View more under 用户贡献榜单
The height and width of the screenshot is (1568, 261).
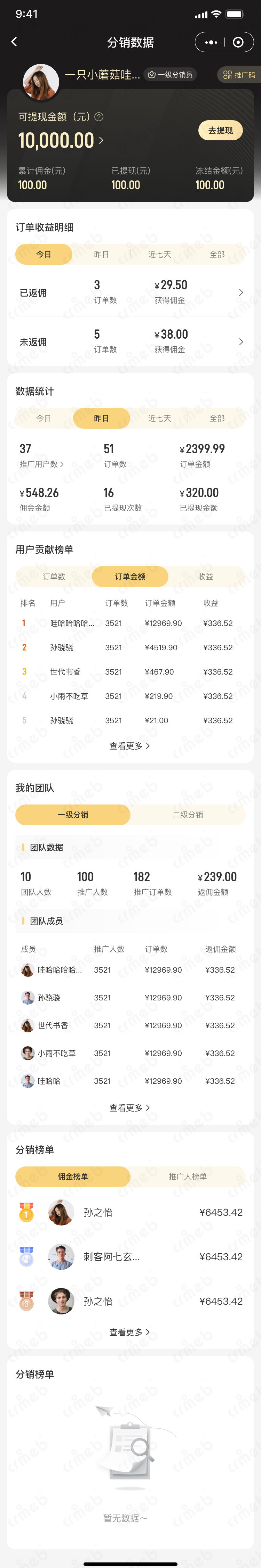click(129, 746)
